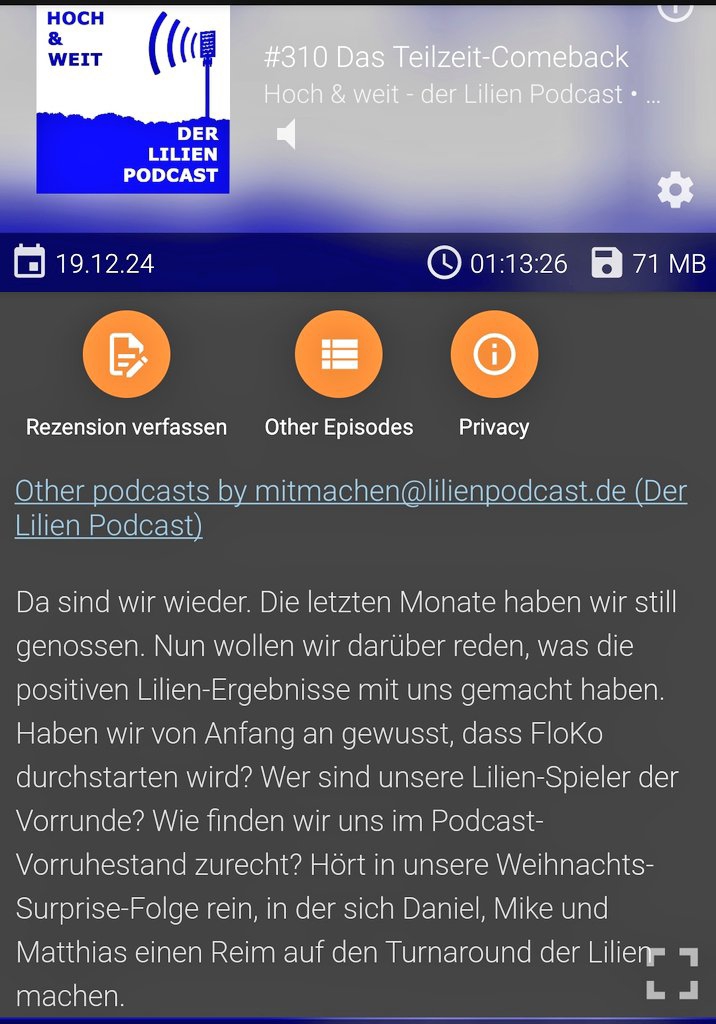View the Privacy info
Screen dimensions: 716x1024
coord(494,354)
